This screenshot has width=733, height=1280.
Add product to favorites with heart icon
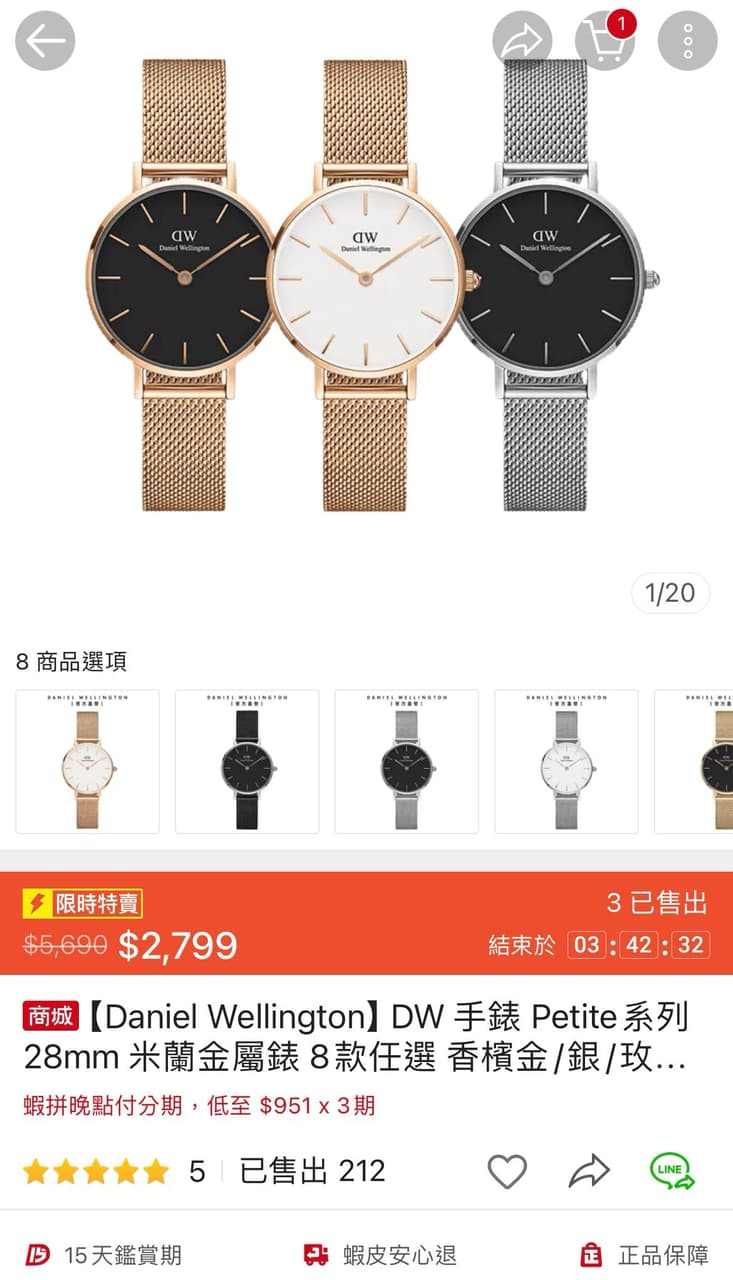click(x=510, y=1171)
